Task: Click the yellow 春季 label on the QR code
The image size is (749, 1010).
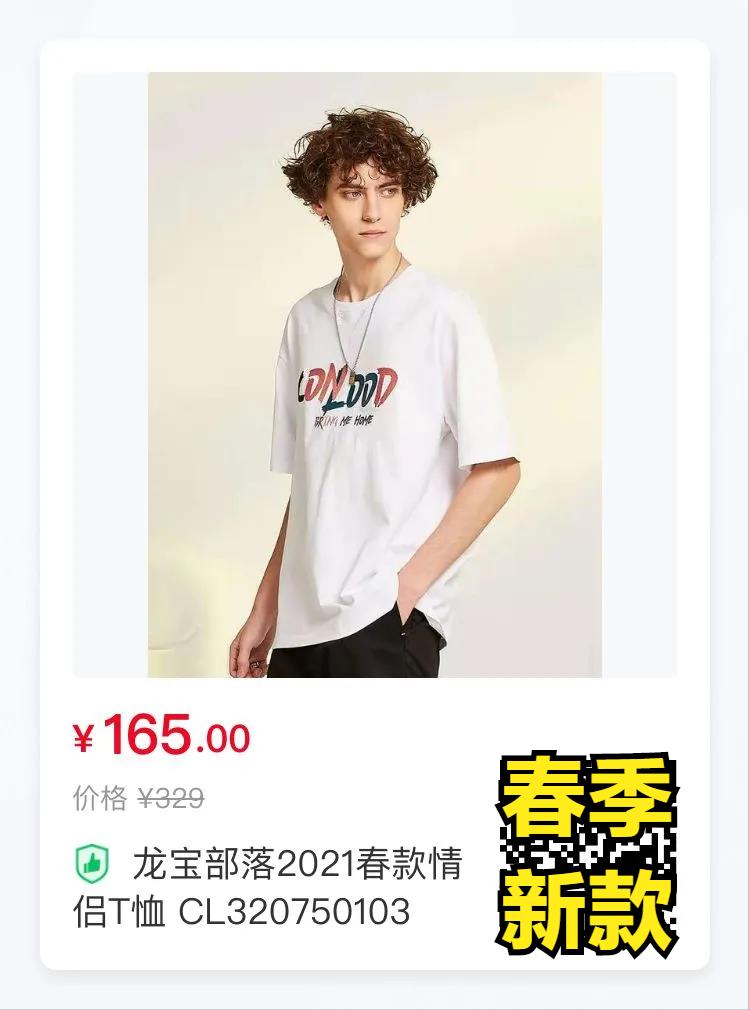Action: pos(585,790)
